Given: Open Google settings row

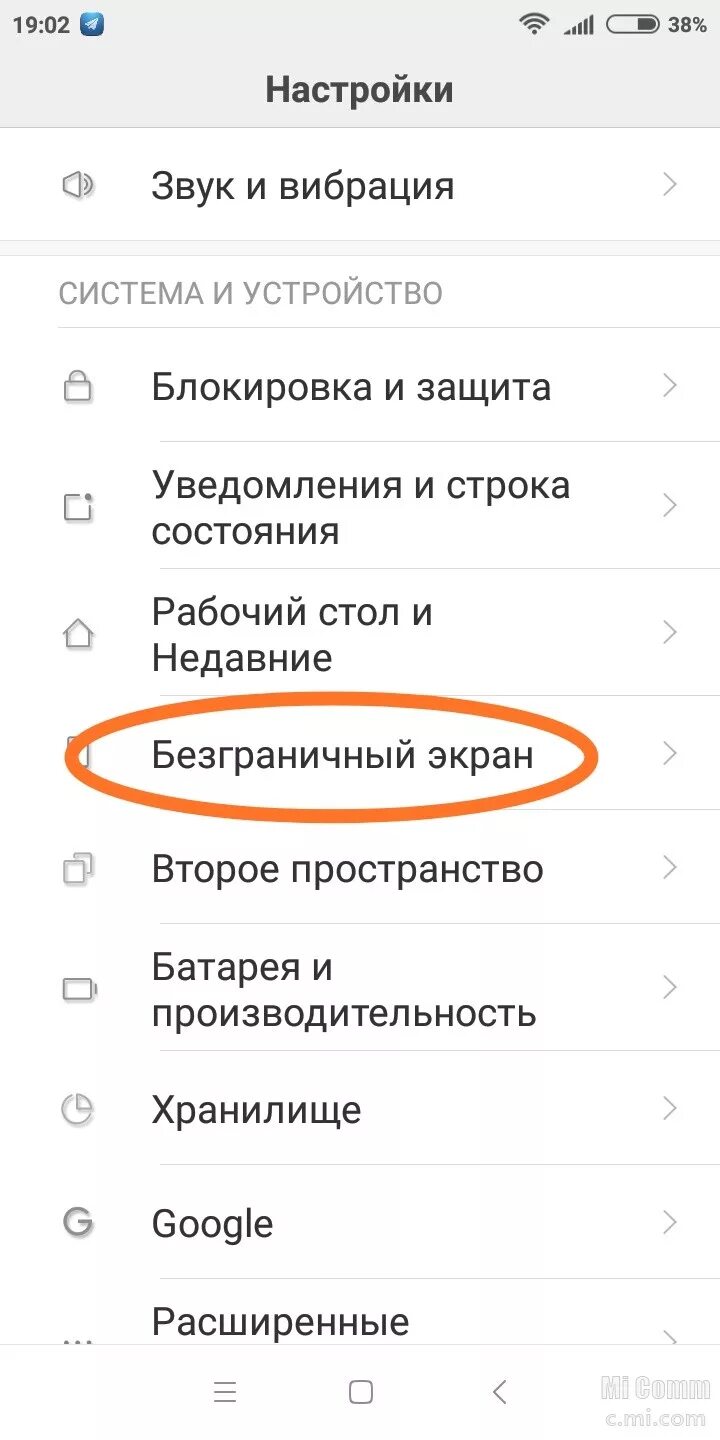Looking at the screenshot, I should point(360,1222).
